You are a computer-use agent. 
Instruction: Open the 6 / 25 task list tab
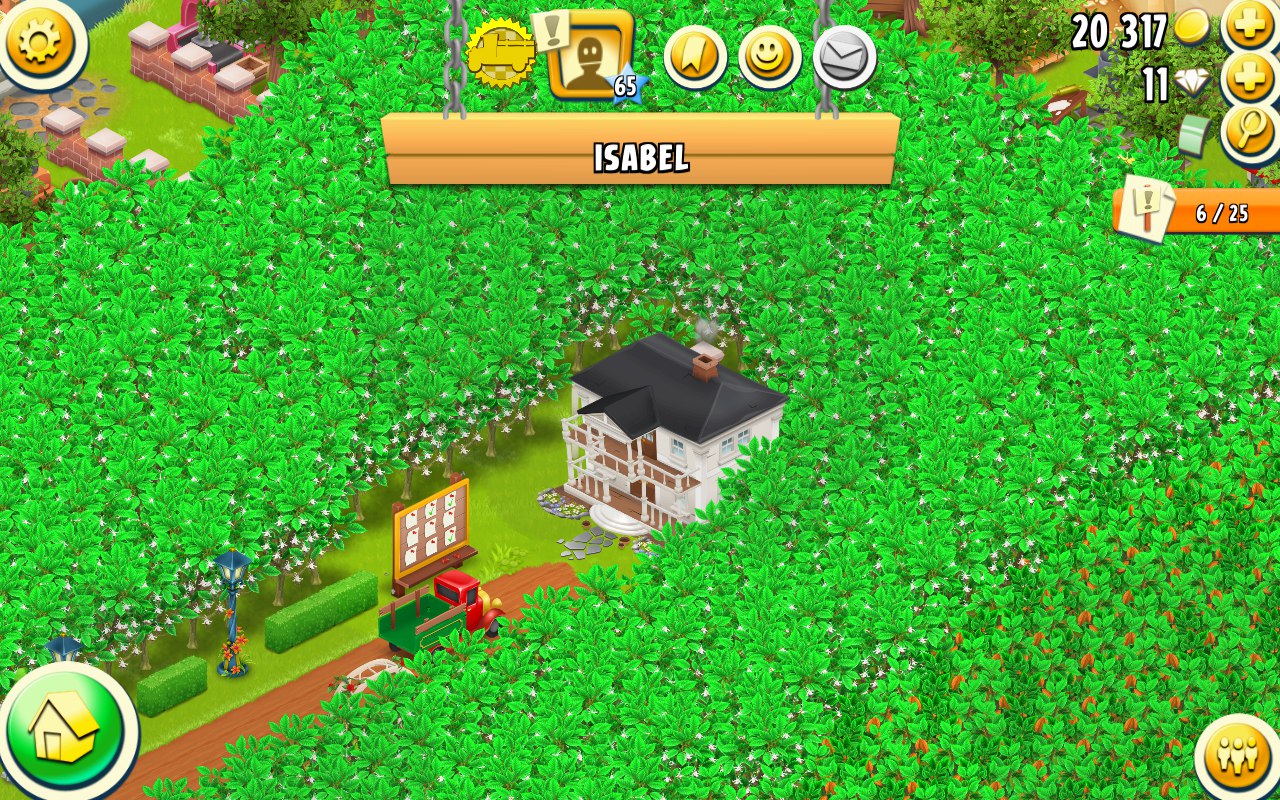click(1200, 212)
